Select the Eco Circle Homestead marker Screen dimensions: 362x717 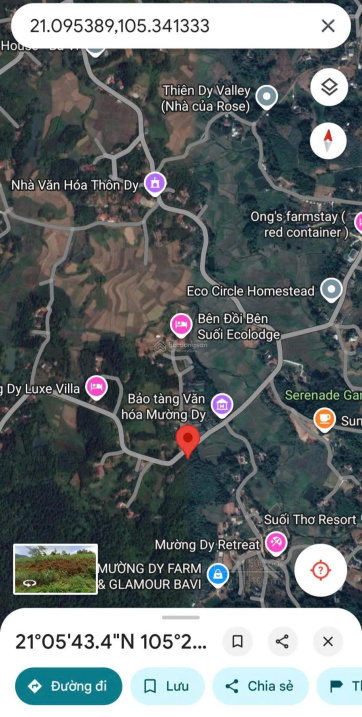[331, 290]
